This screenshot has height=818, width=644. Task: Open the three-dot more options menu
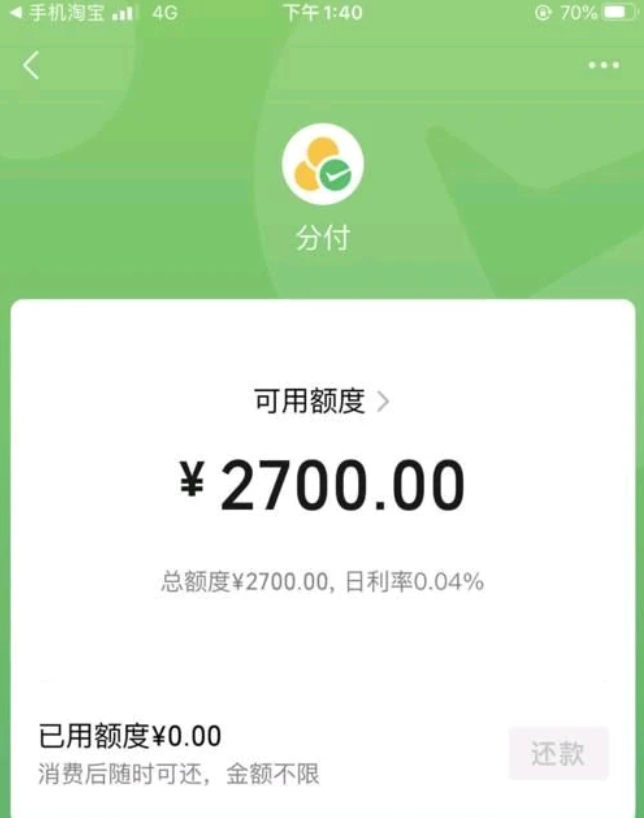603,66
